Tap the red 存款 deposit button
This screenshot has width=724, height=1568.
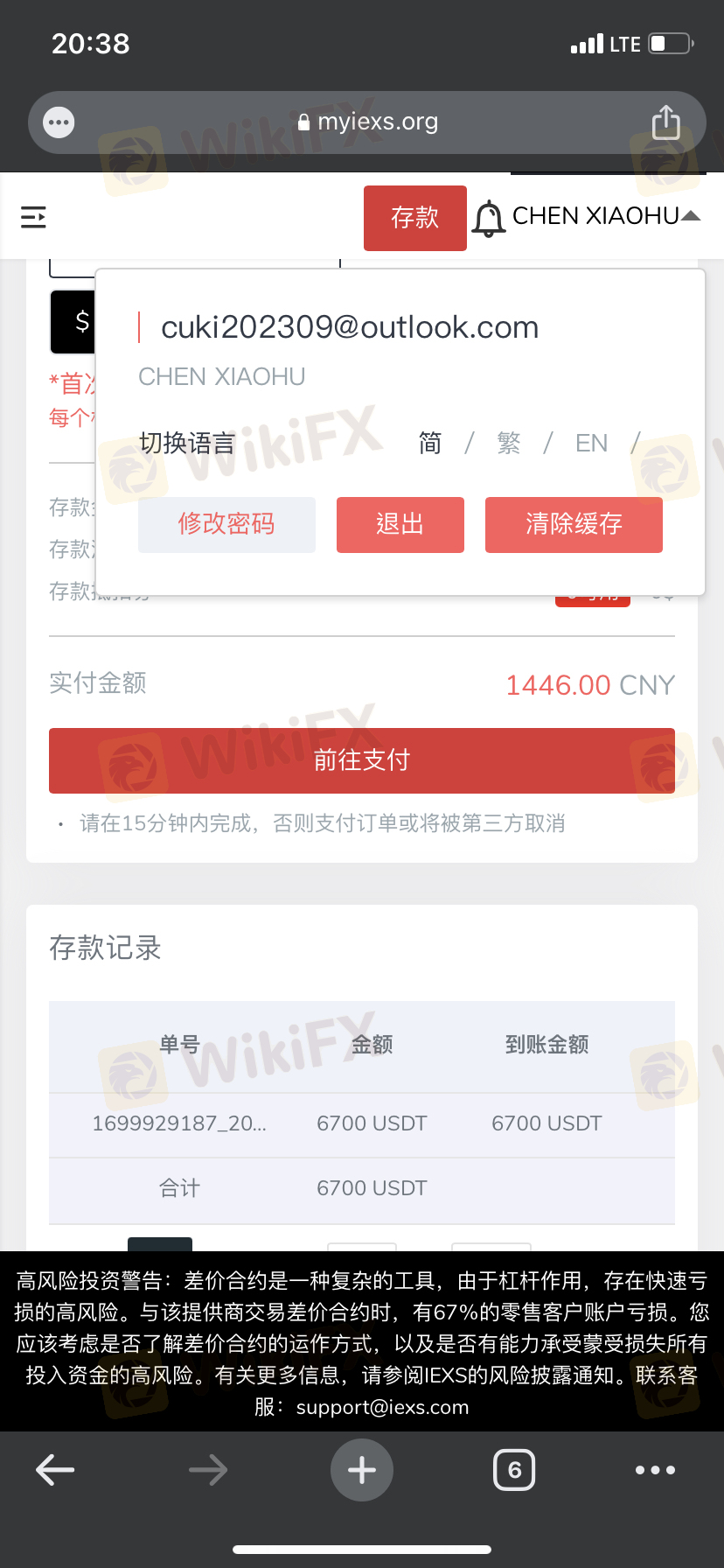[x=414, y=218]
